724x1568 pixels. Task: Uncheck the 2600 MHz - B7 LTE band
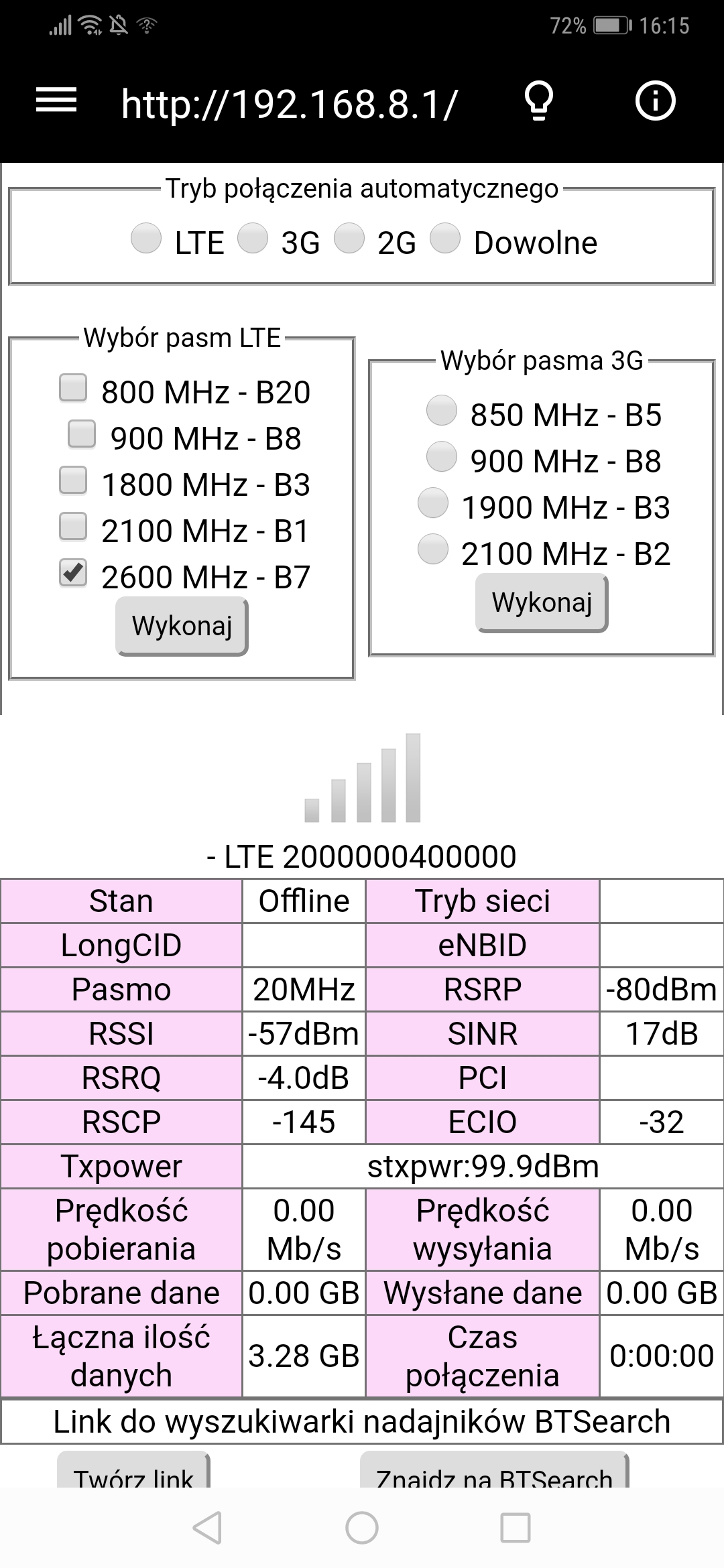73,572
